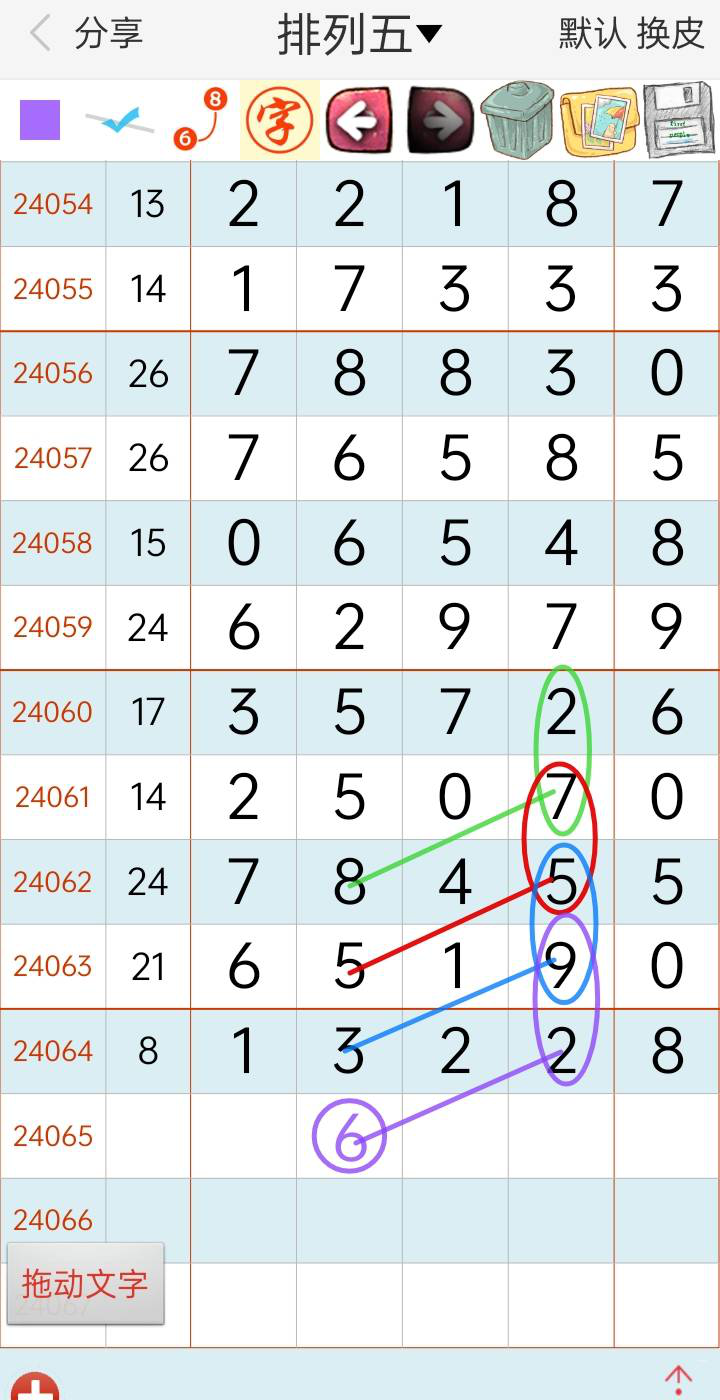
Task: Tap the 分享 share button
Action: coord(109,34)
